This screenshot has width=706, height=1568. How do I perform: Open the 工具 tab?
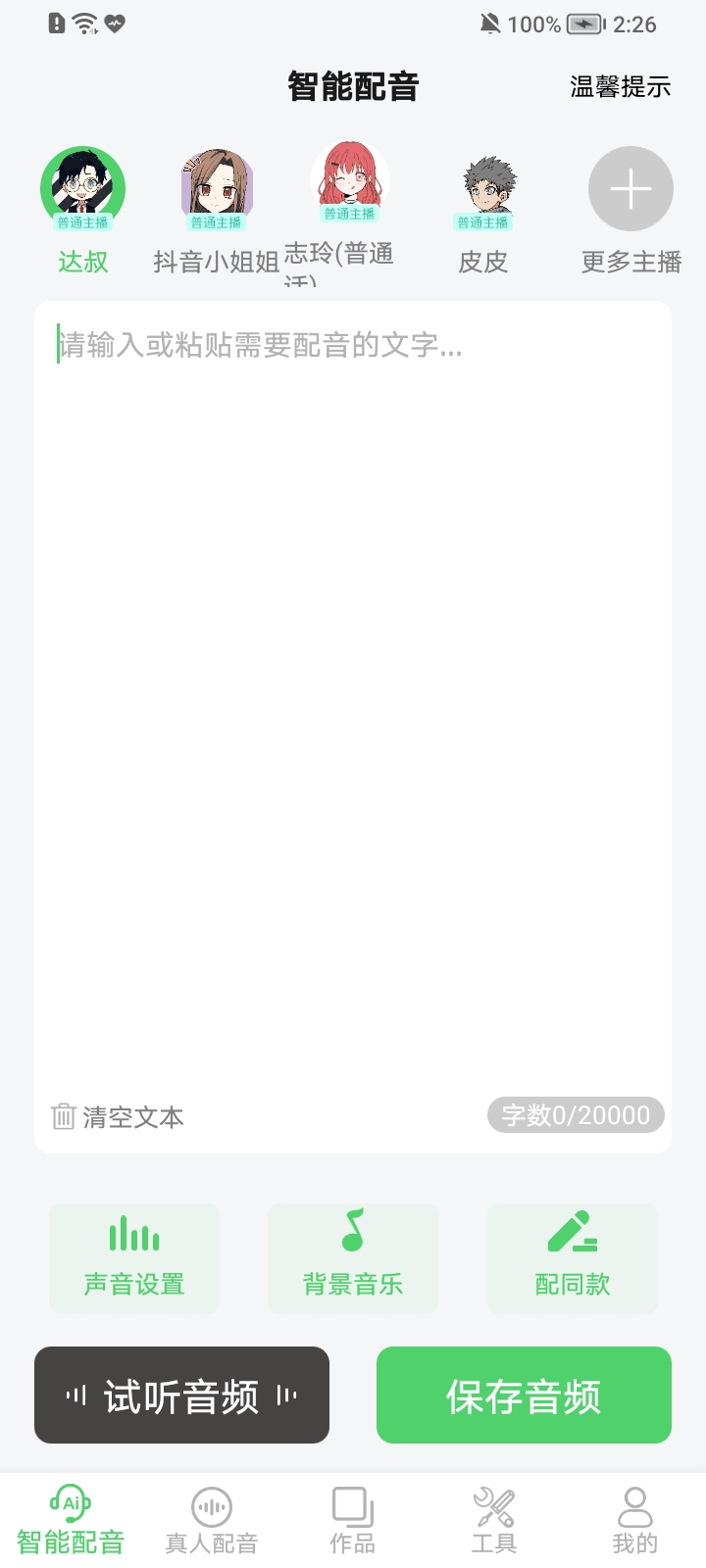494,1521
